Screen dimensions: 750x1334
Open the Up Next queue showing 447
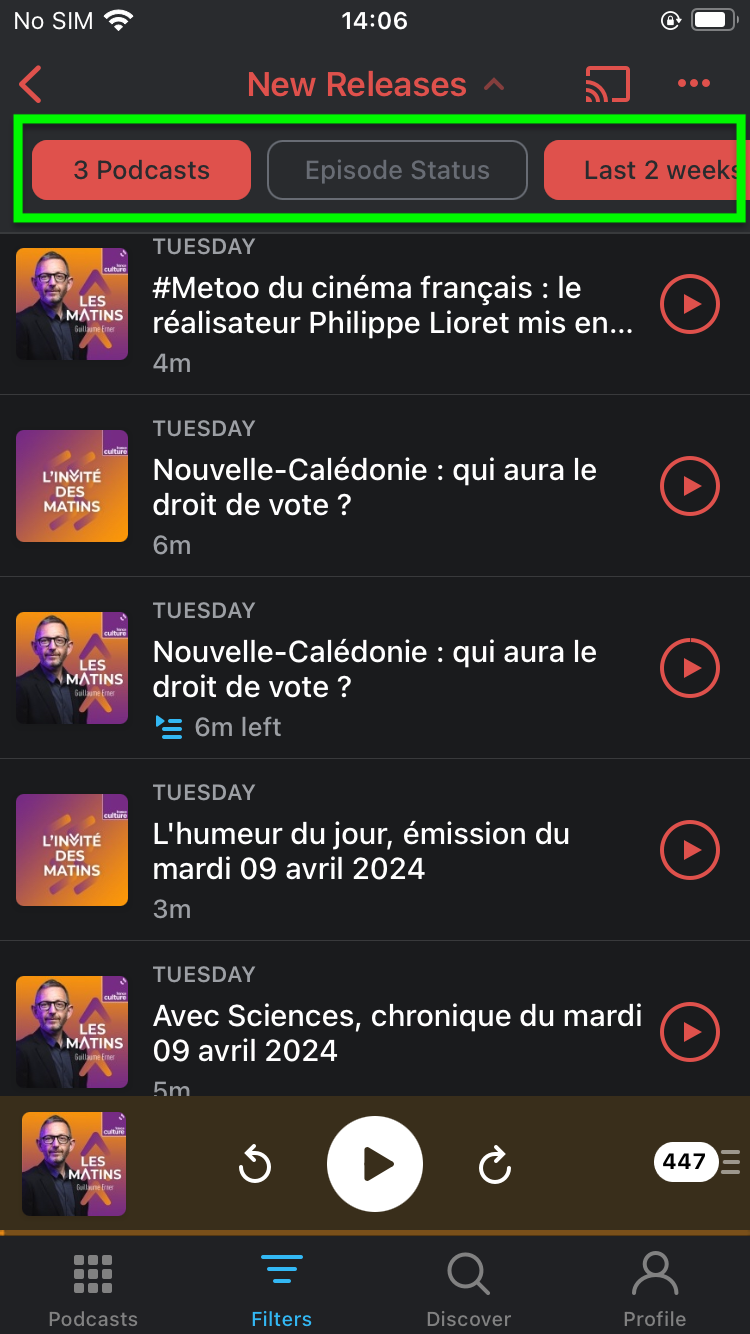pyautogui.click(x=685, y=1163)
